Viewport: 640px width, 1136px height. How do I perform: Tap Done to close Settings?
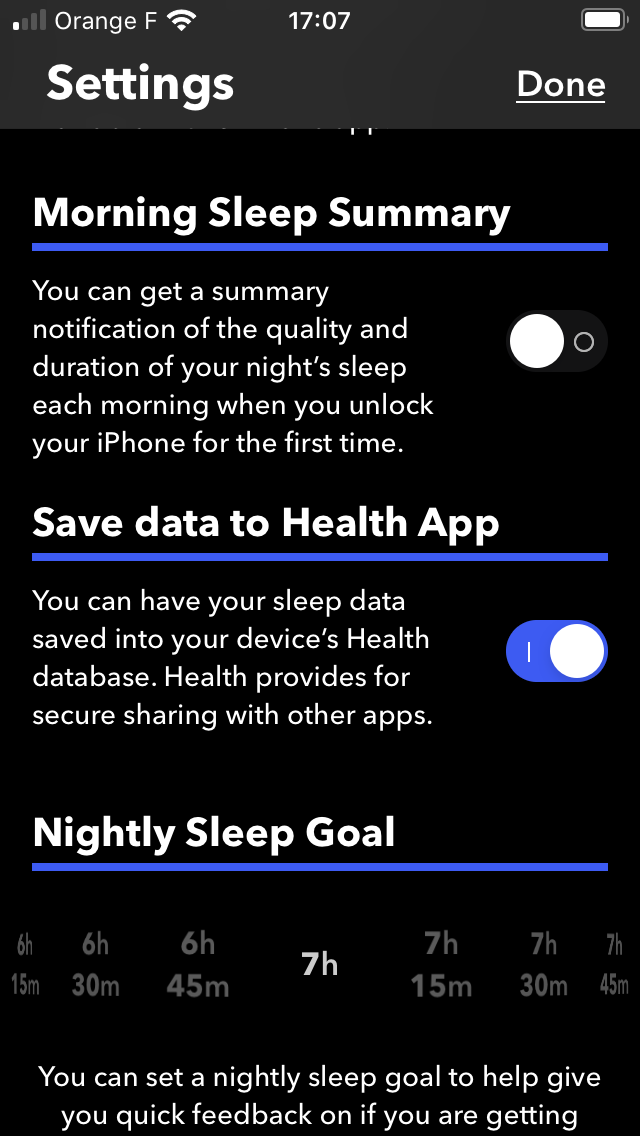pyautogui.click(x=560, y=85)
